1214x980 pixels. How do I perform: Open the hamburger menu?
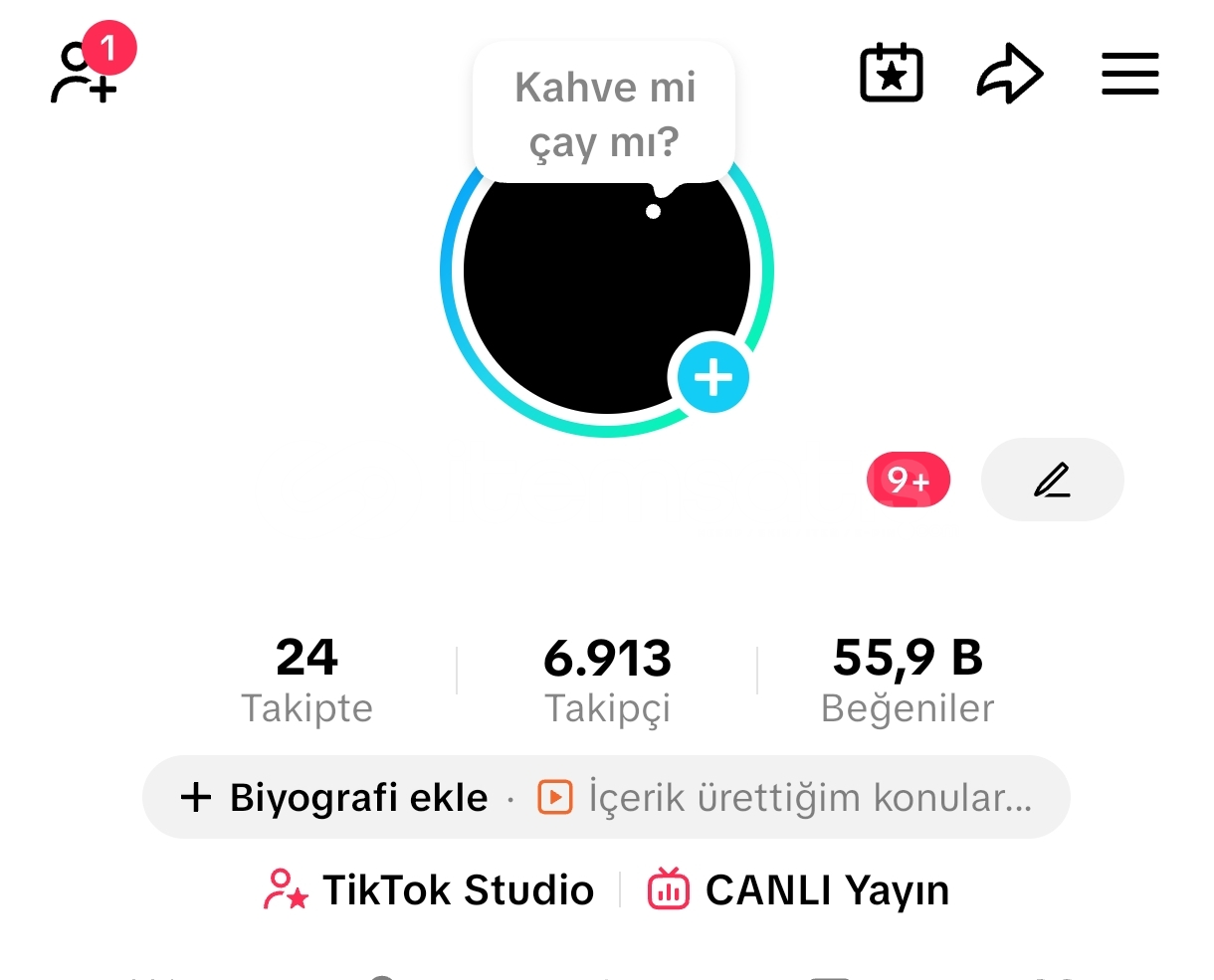click(x=1129, y=75)
